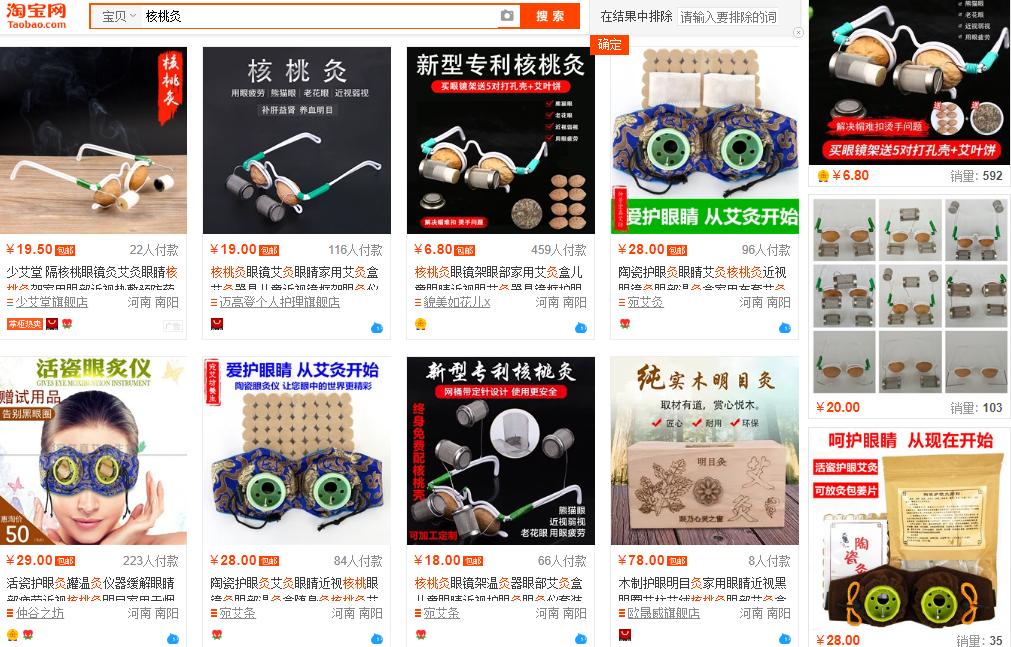The width and height of the screenshot is (1011, 647).
Task: Visit shop 欧晟威旗舰店
Action: click(x=663, y=612)
